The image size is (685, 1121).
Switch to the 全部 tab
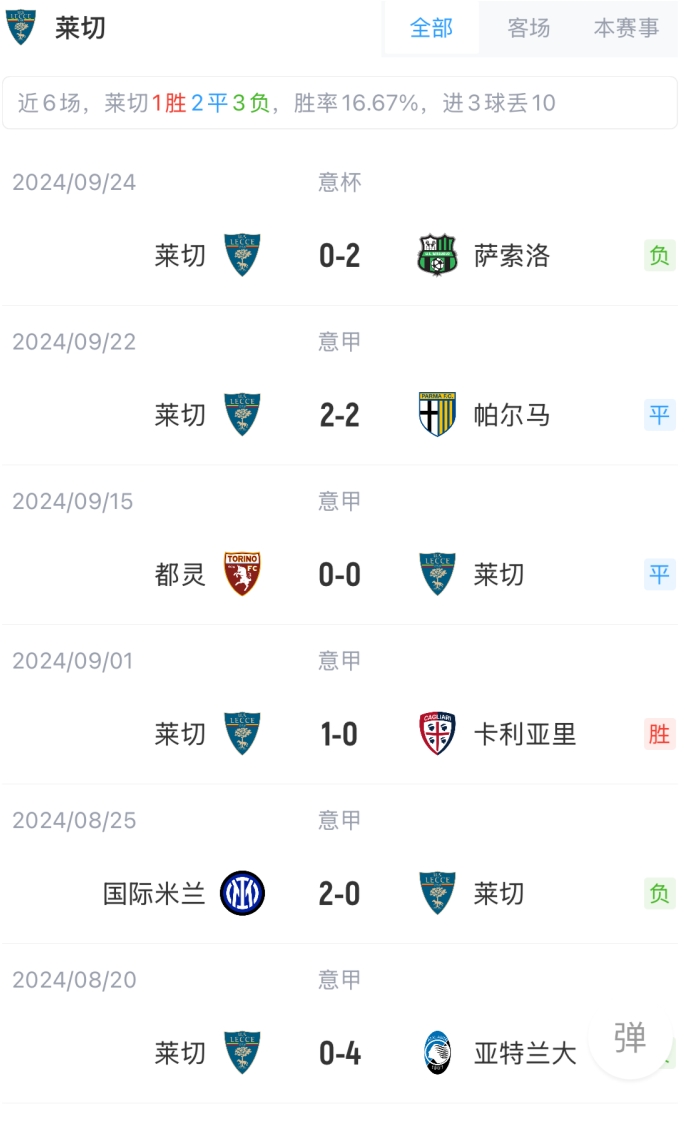point(431,28)
